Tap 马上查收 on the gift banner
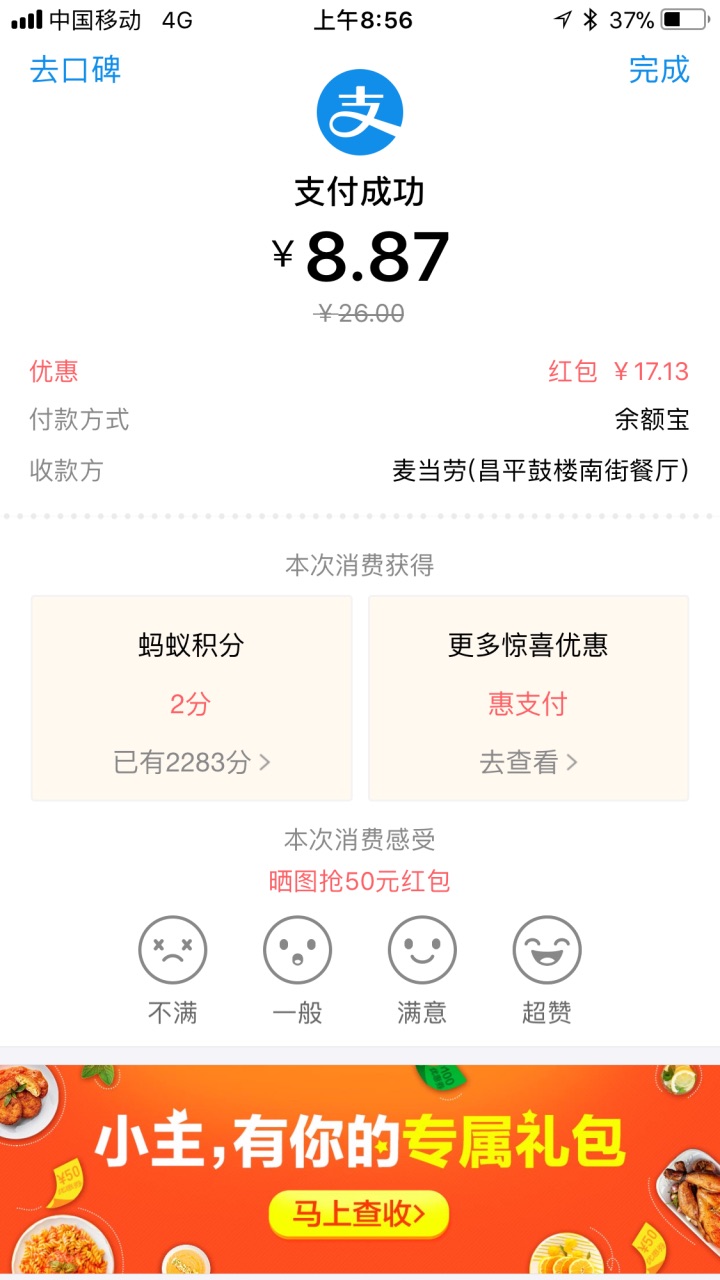 click(x=358, y=1214)
